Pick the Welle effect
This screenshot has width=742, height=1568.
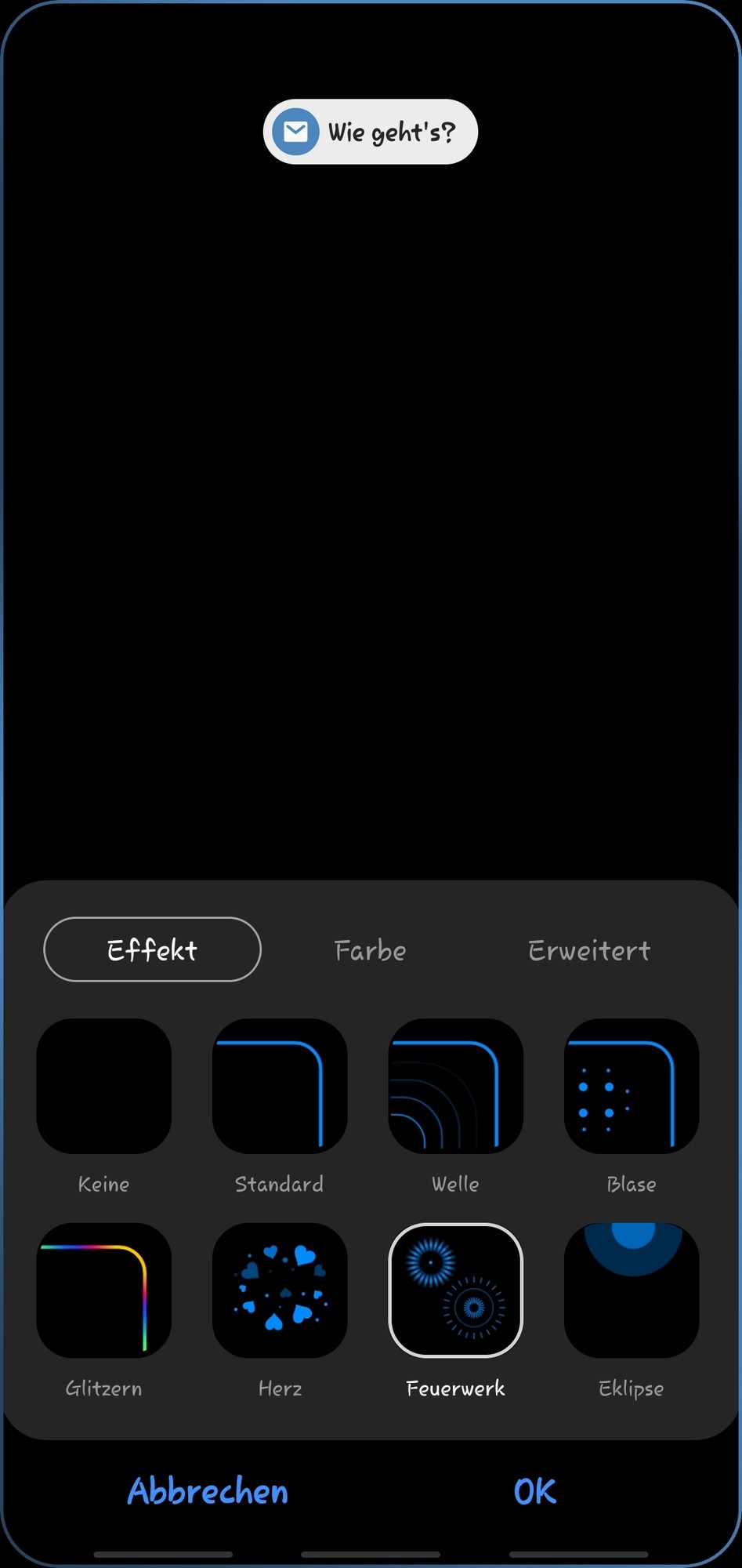point(455,1086)
